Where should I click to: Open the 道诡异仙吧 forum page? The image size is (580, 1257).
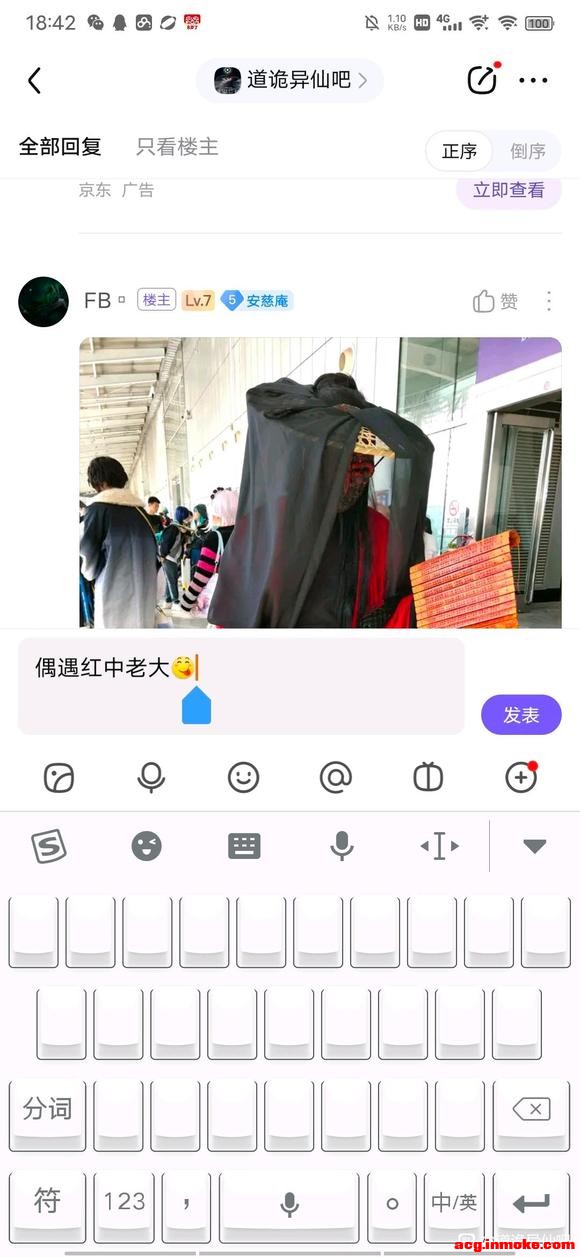pyautogui.click(x=290, y=81)
